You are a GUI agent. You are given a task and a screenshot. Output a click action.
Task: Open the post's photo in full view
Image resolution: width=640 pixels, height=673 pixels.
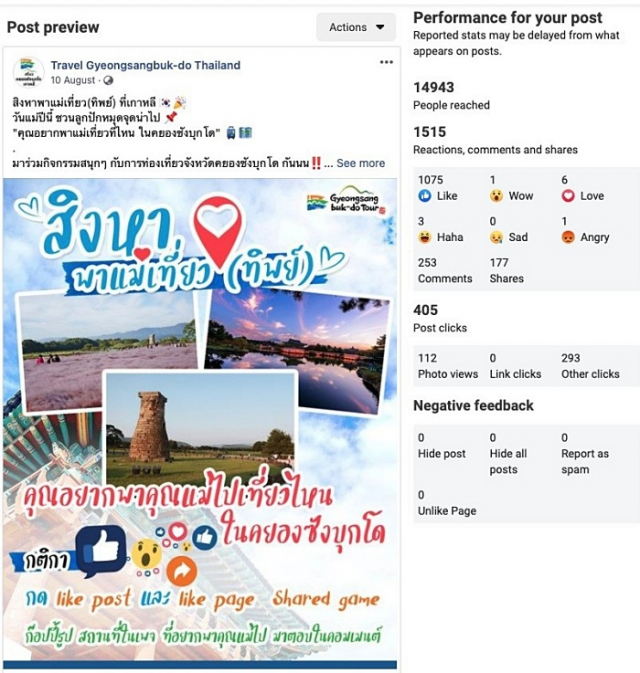click(200, 420)
